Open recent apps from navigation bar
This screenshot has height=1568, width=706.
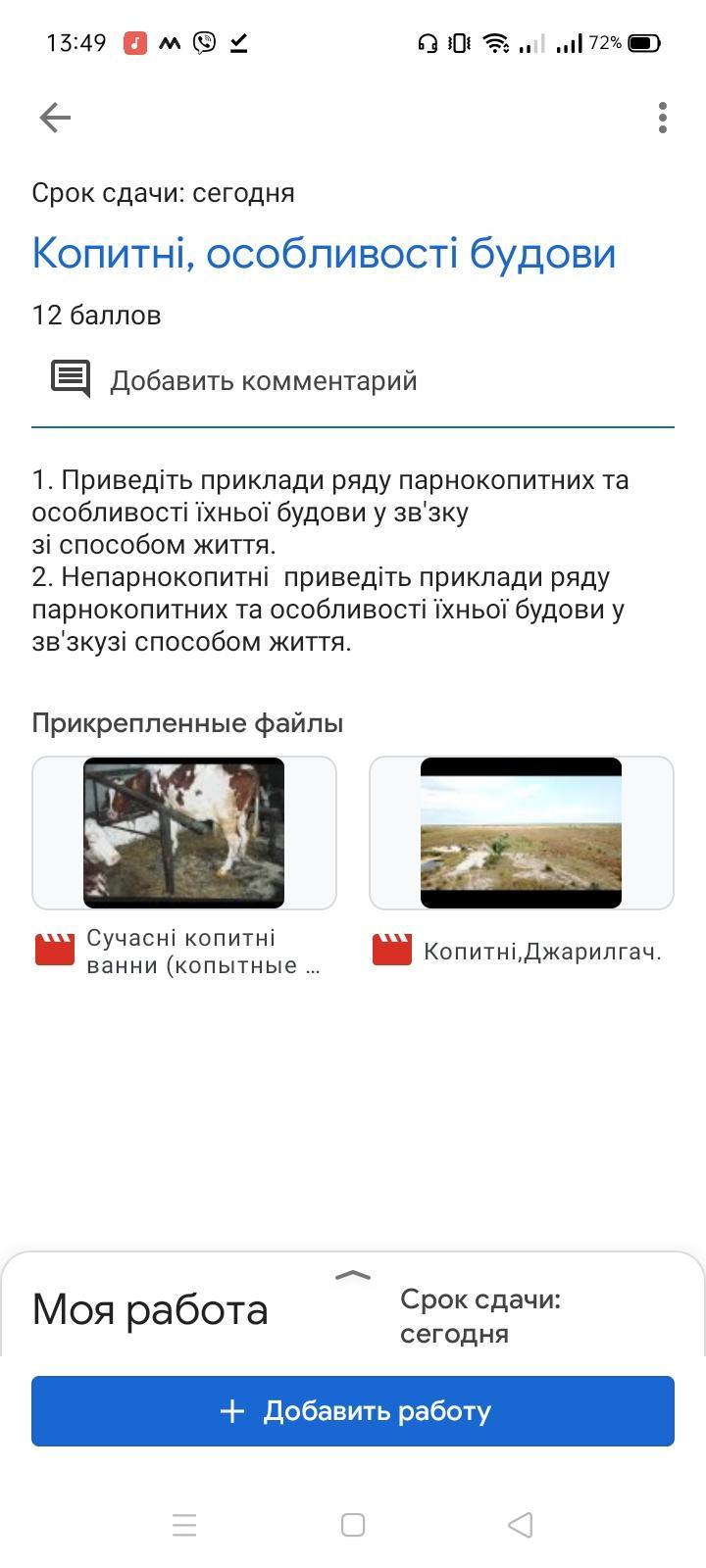(x=184, y=1525)
